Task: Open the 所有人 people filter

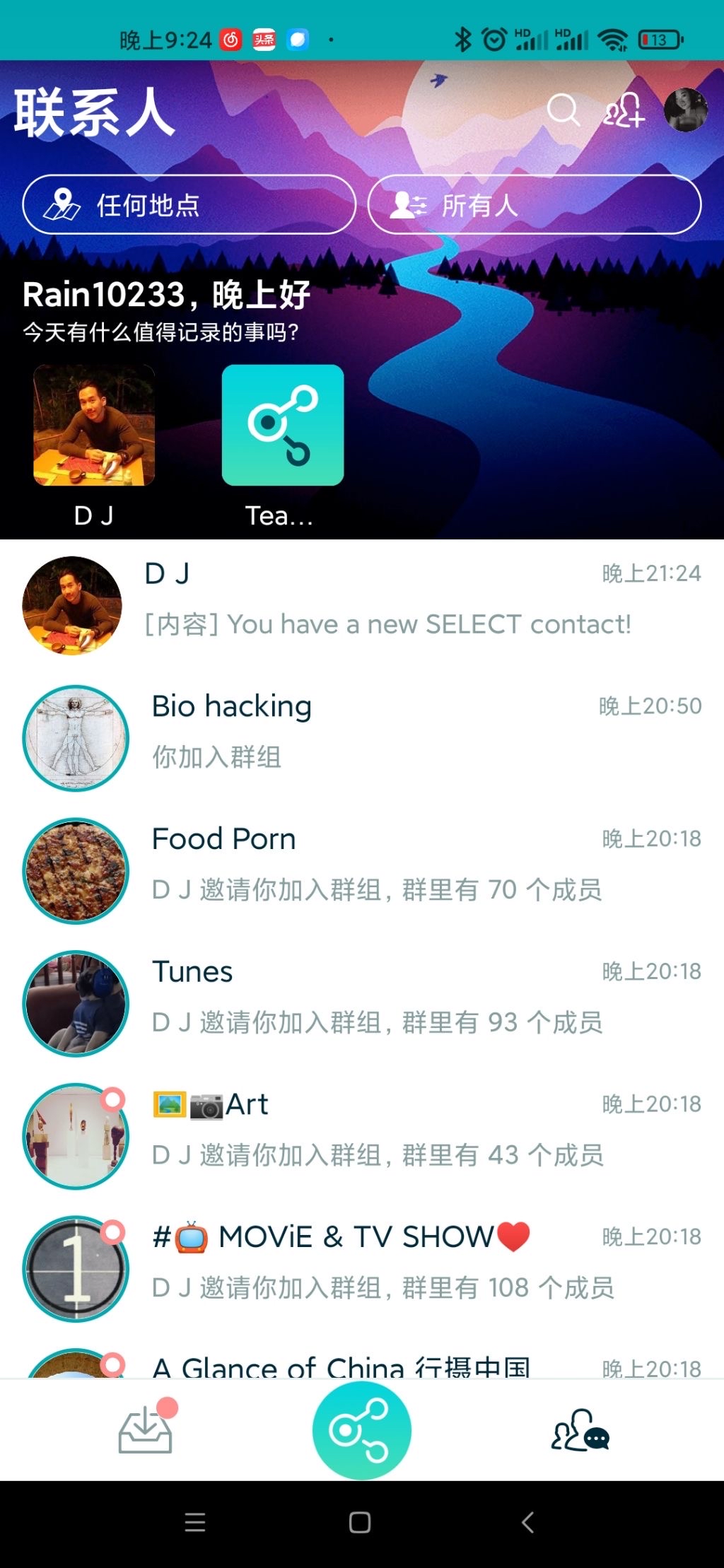Action: [534, 205]
